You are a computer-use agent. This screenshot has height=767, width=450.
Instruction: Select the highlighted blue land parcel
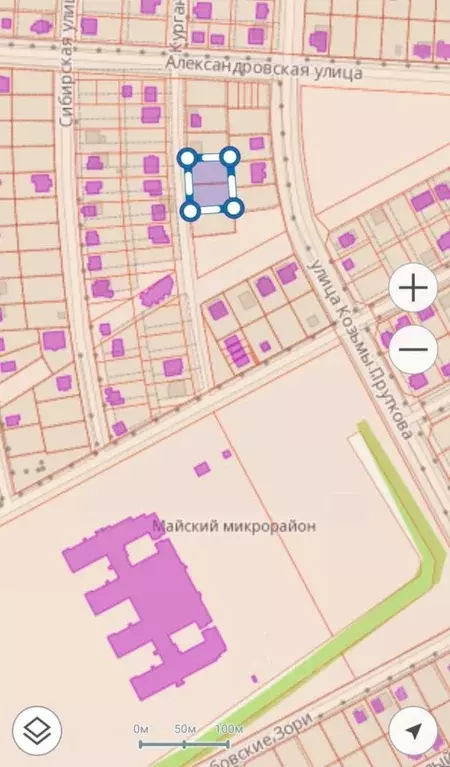click(211, 184)
